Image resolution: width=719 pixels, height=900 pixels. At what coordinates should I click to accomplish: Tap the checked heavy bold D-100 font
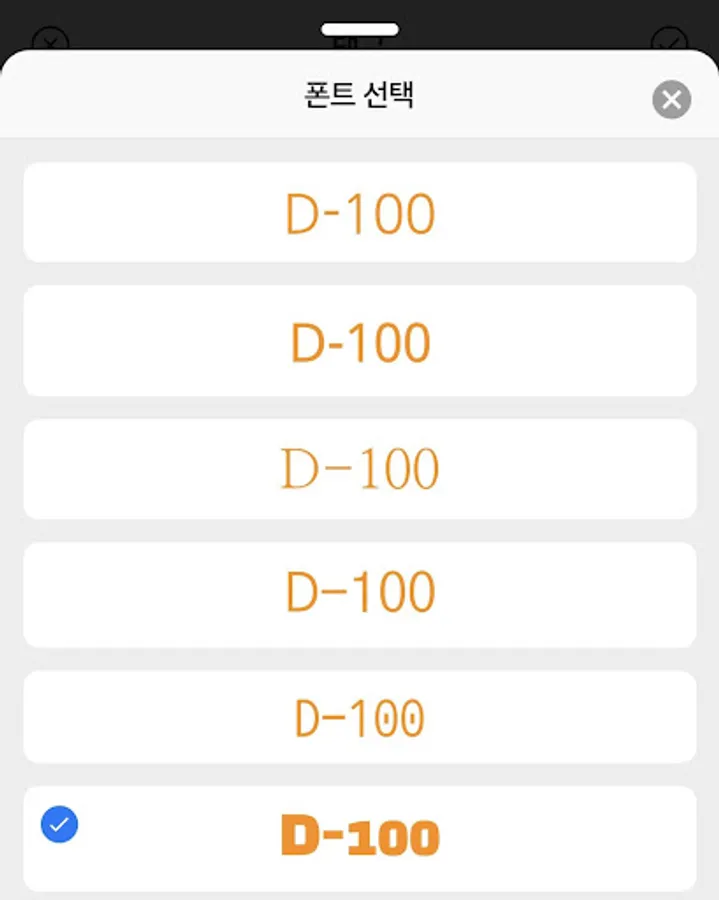[x=360, y=837]
